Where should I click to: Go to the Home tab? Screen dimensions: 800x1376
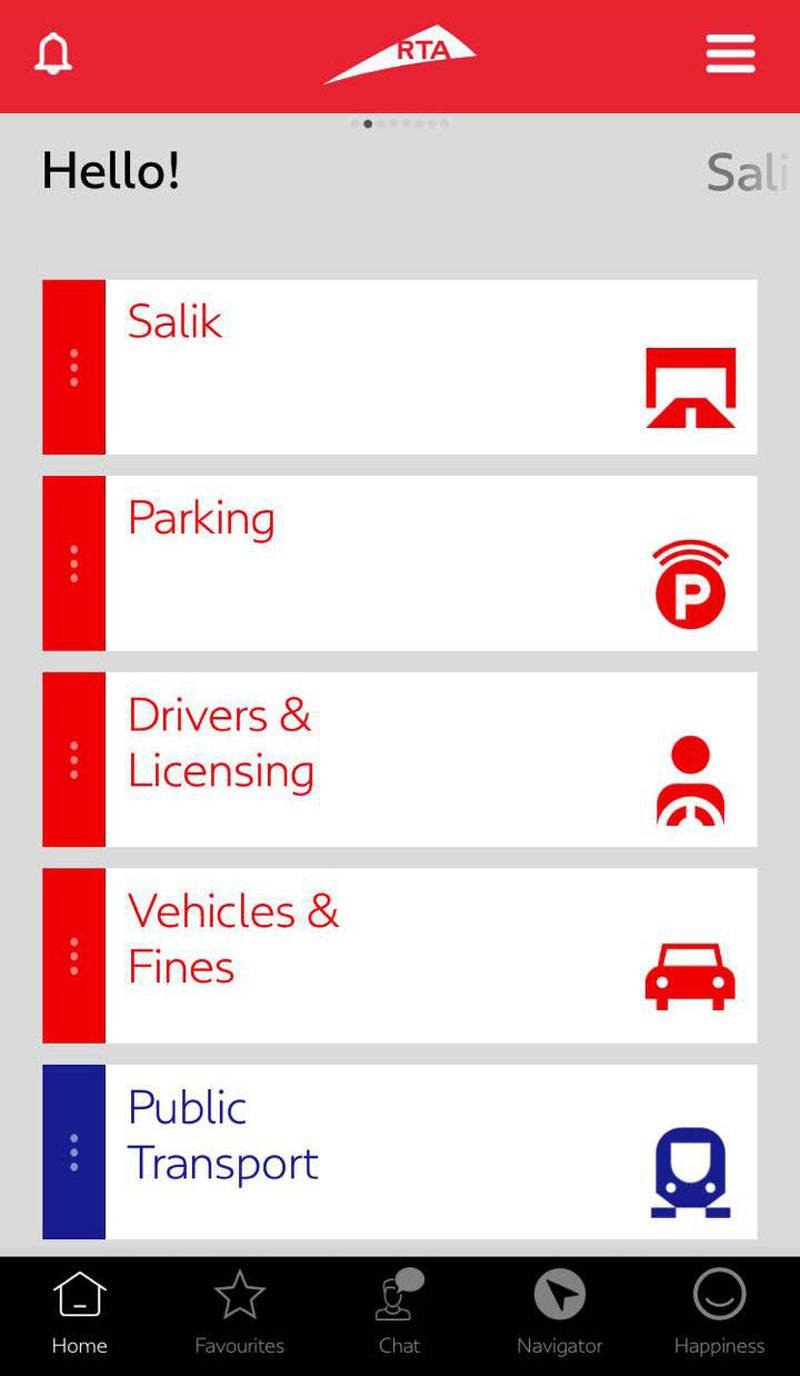point(80,1312)
